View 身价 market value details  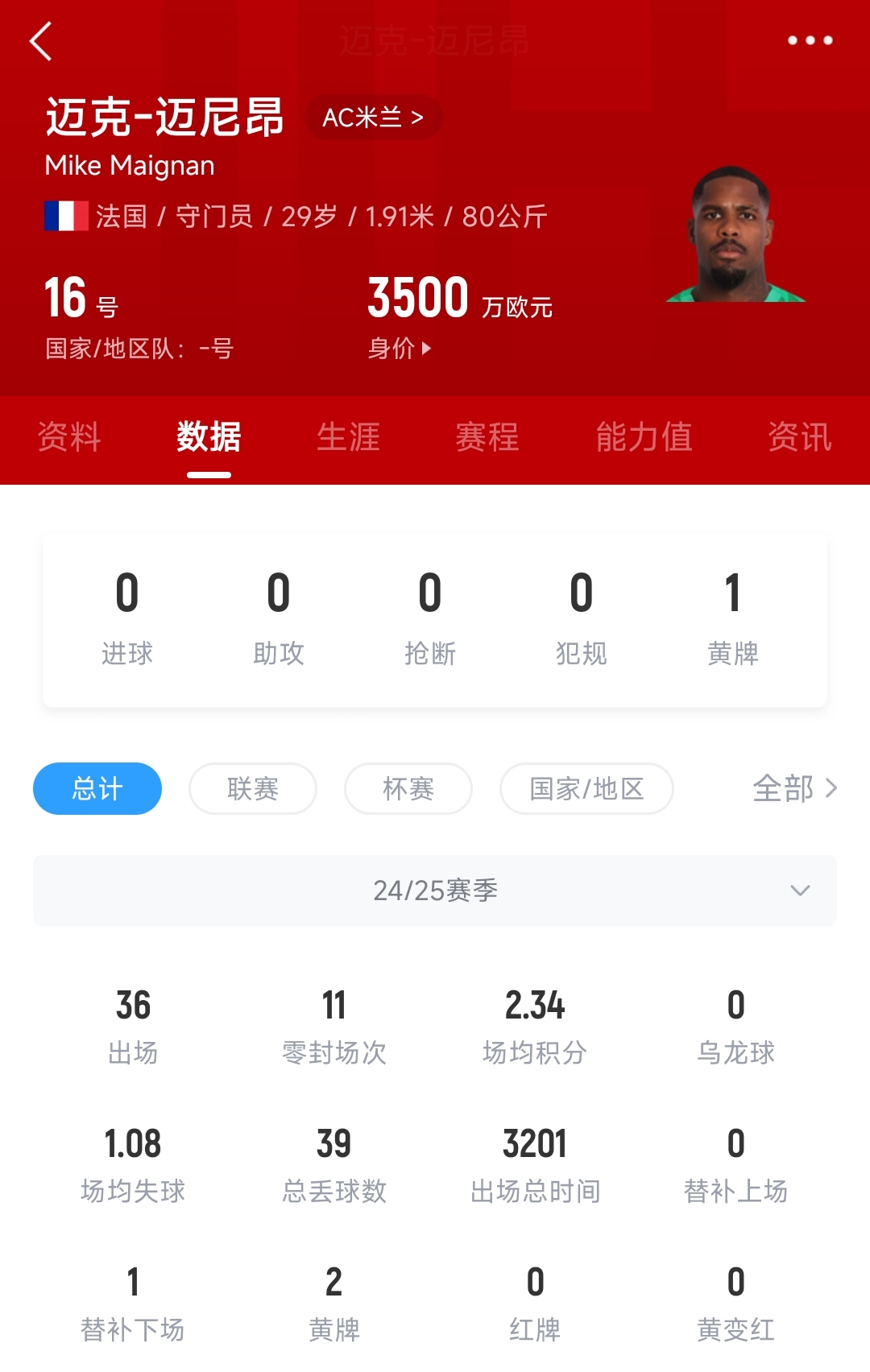(400, 348)
